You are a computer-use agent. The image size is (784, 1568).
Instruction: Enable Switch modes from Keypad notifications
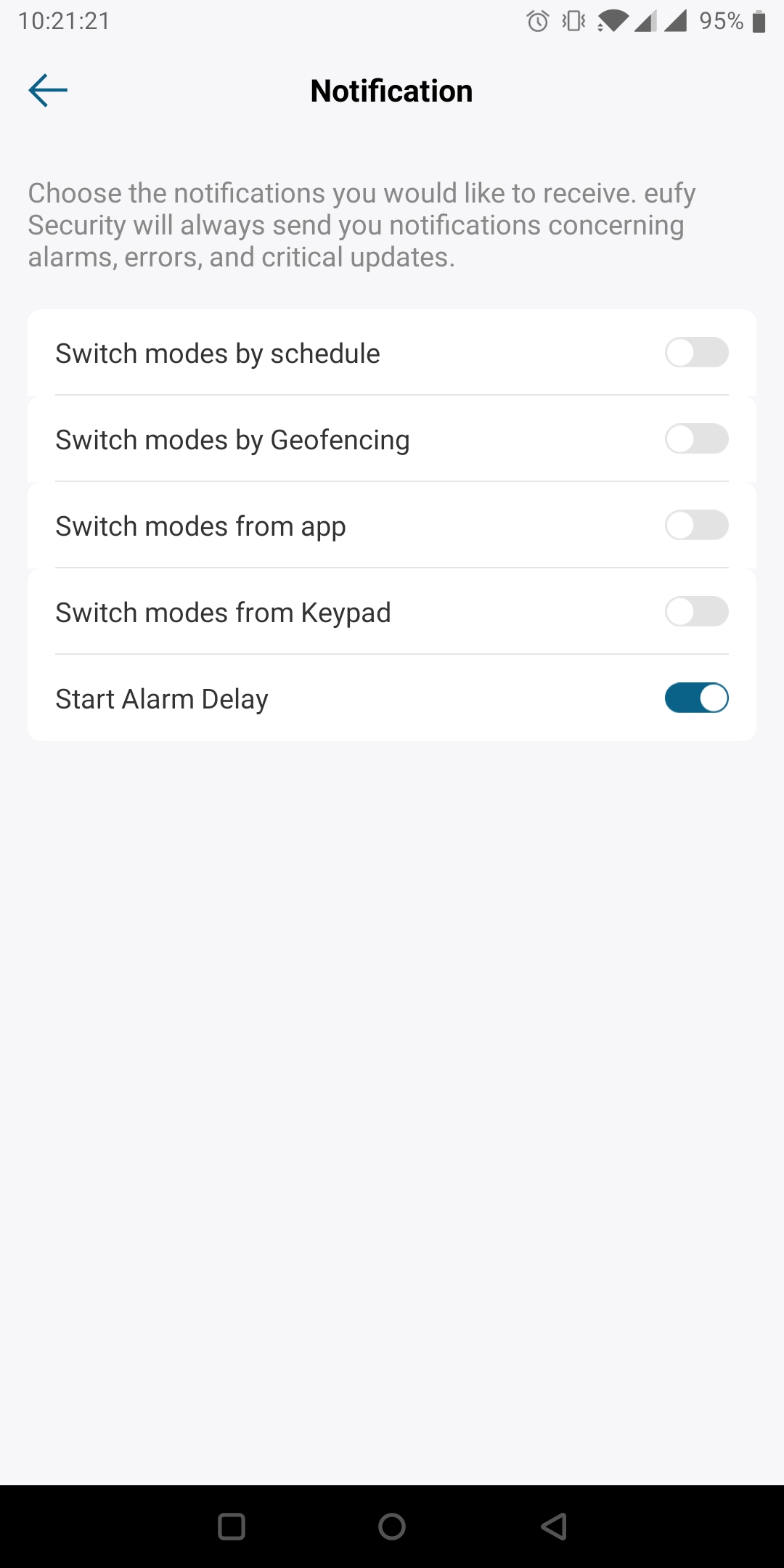tap(696, 612)
